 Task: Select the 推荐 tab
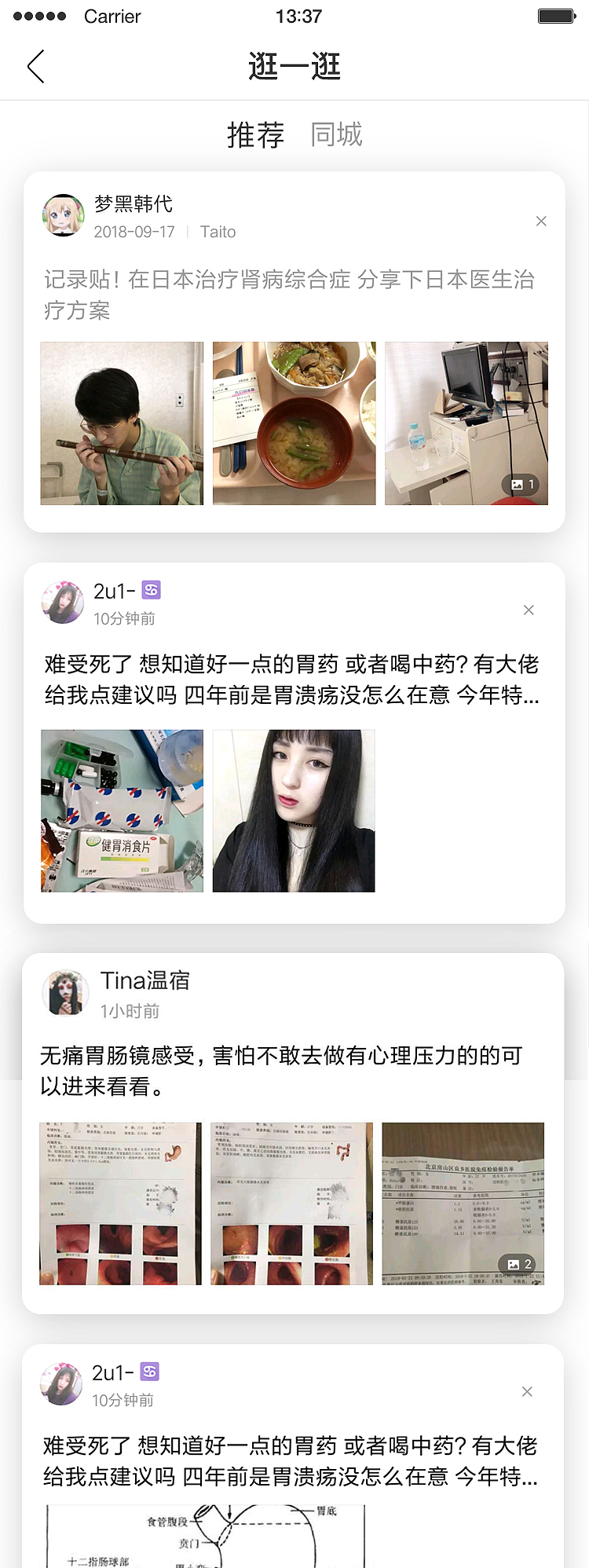[255, 135]
